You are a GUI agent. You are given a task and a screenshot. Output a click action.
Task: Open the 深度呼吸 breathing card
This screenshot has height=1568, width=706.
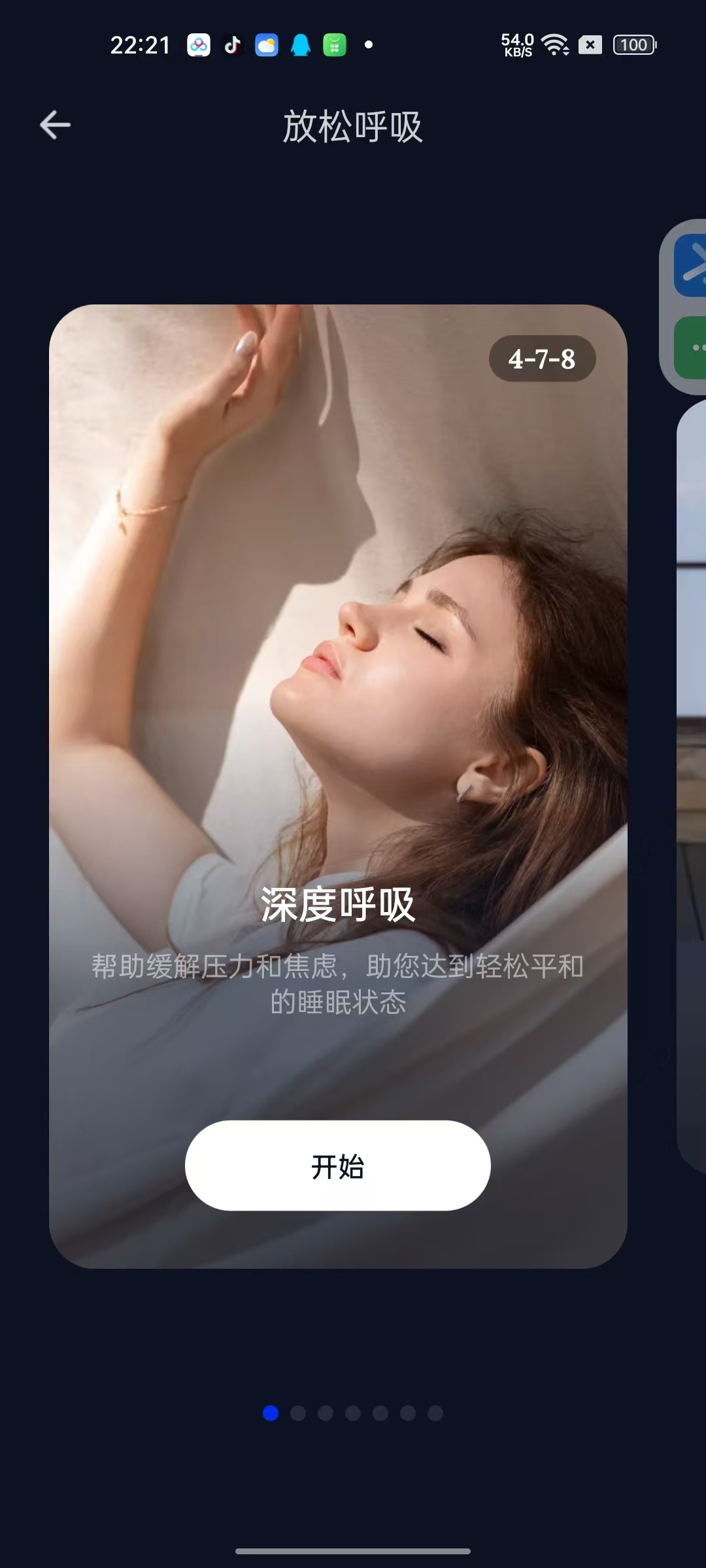(337, 719)
